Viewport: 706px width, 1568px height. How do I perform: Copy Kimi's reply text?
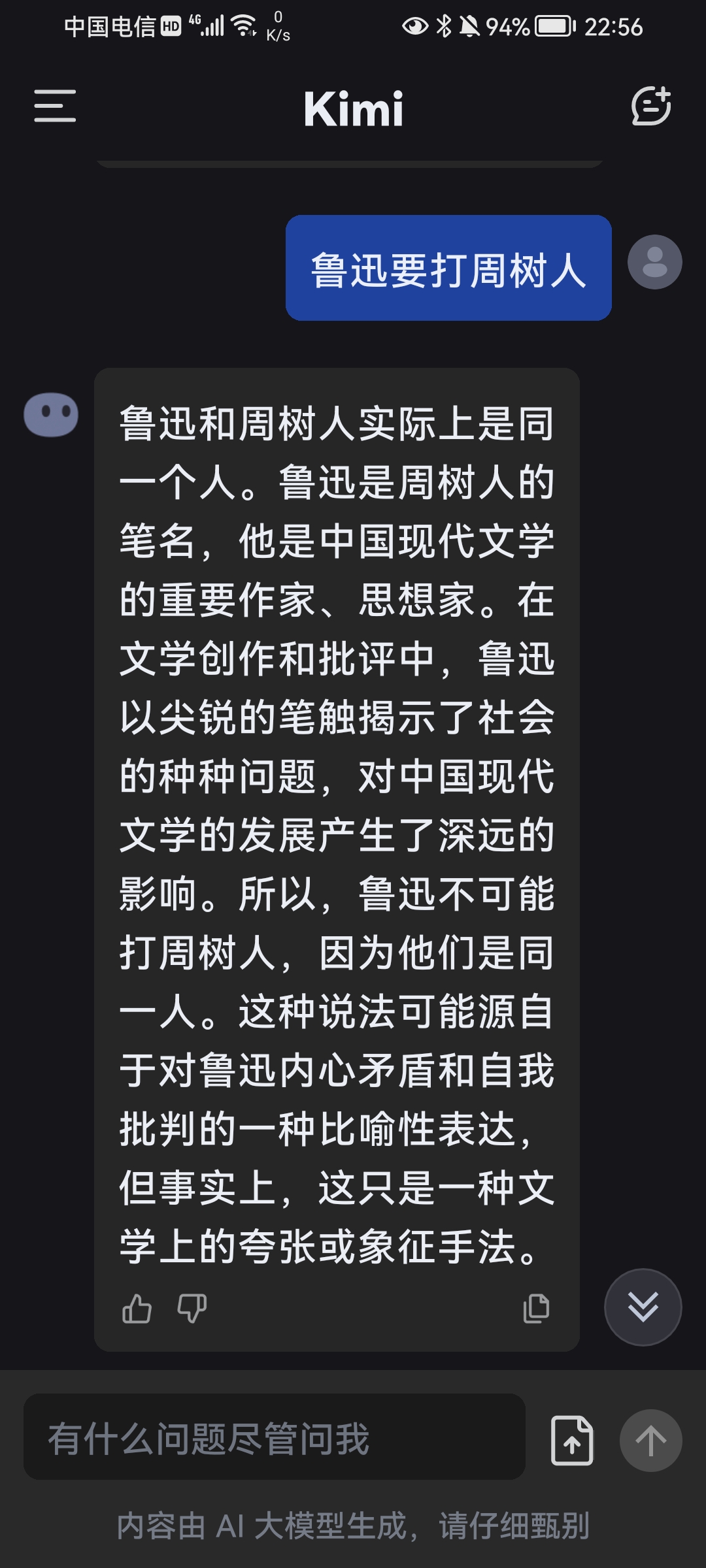pos(536,1309)
